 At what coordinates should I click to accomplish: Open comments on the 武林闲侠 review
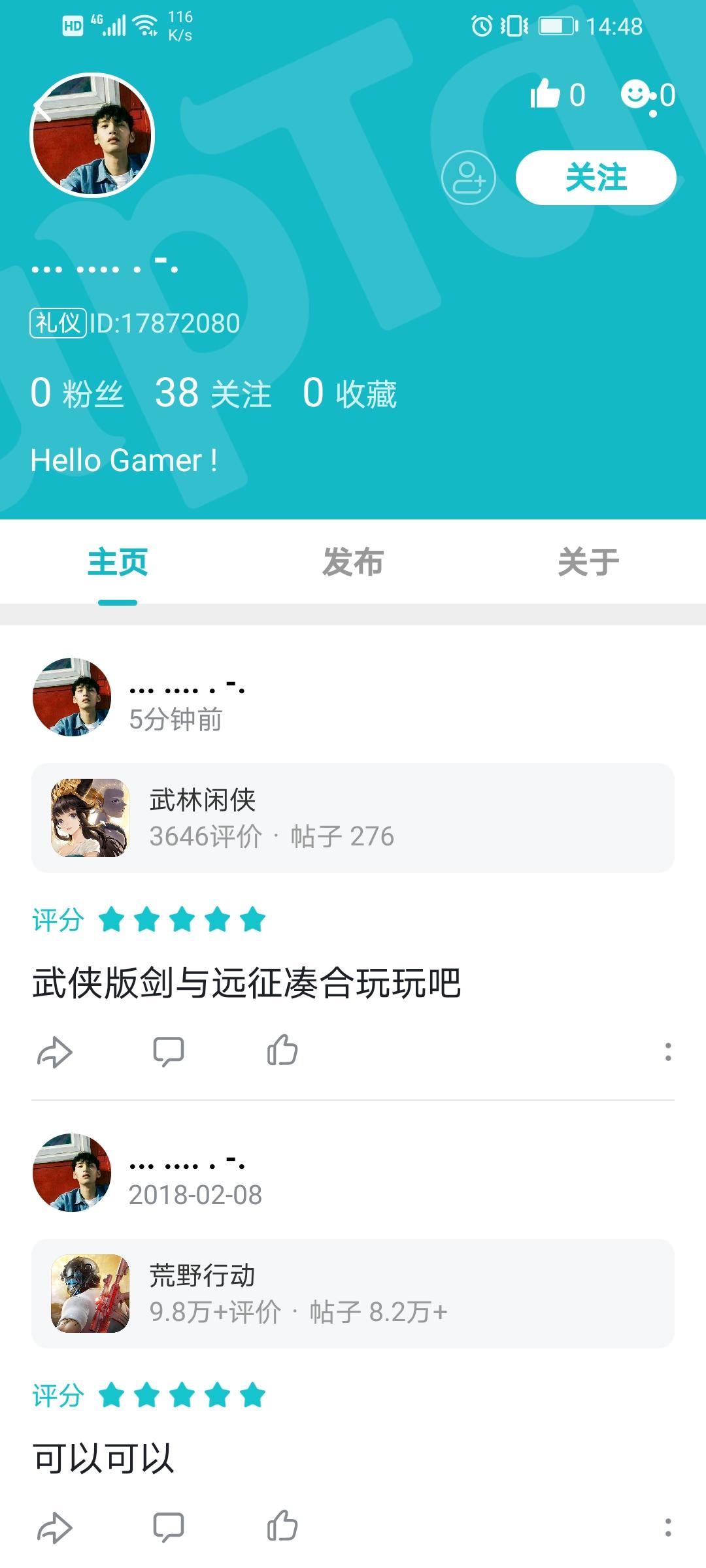(169, 1052)
